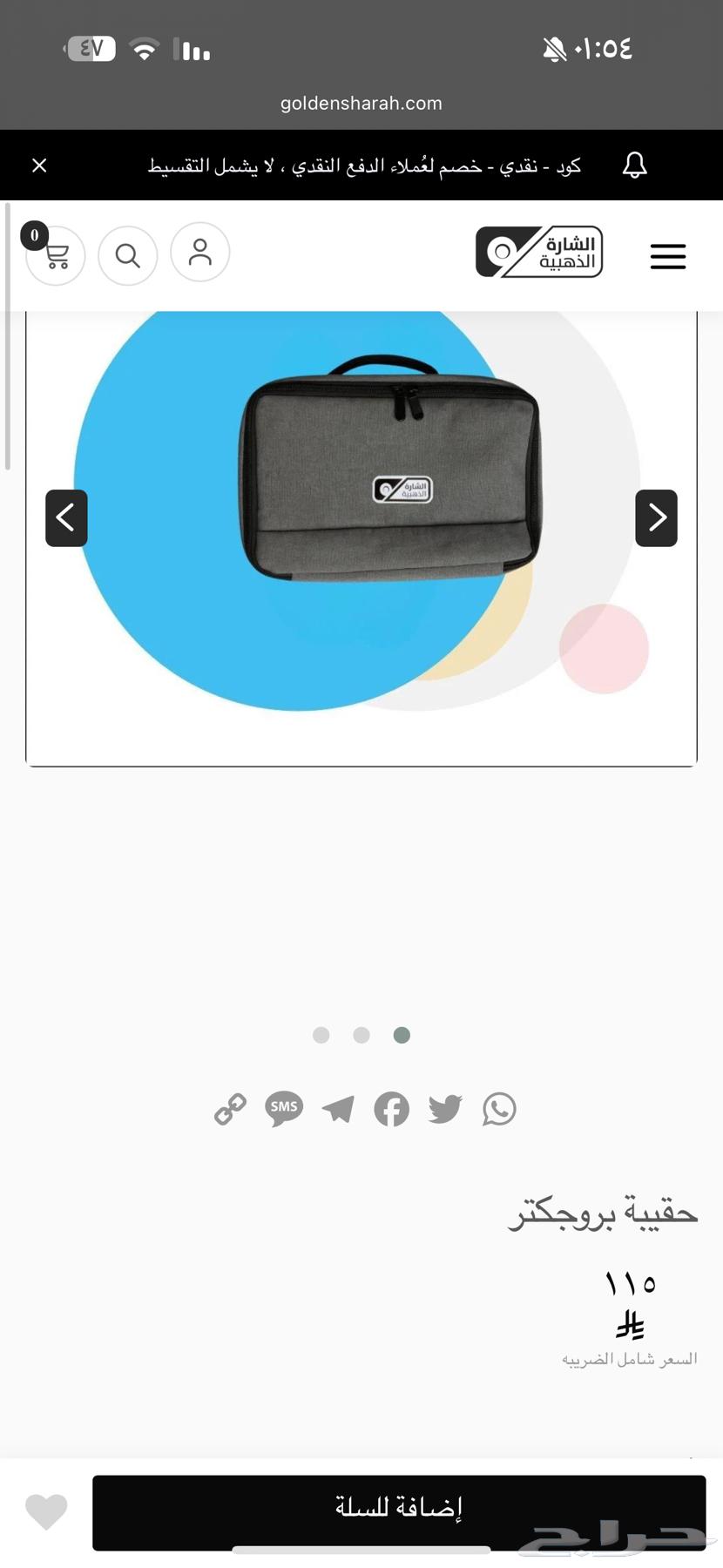Image resolution: width=723 pixels, height=1568 pixels.
Task: Copy product link using the link icon
Action: pyautogui.click(x=229, y=1108)
